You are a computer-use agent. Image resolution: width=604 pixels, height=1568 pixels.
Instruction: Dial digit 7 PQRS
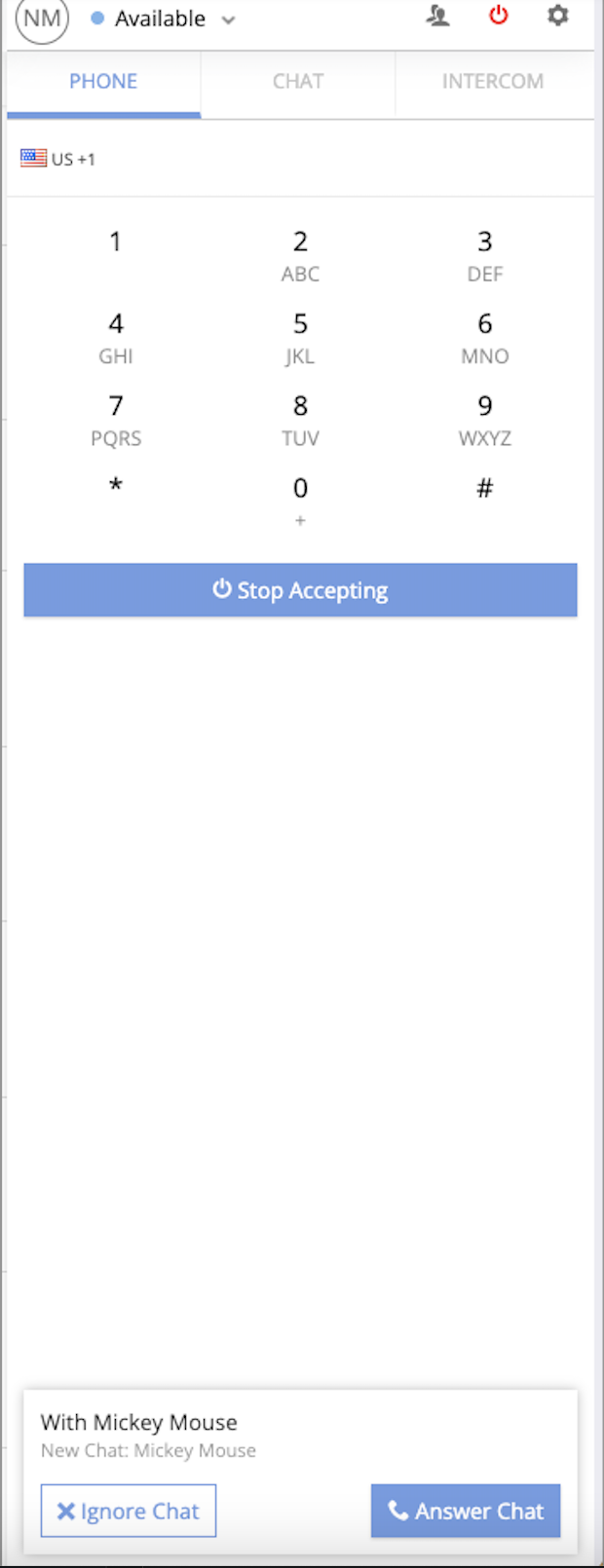tap(115, 419)
